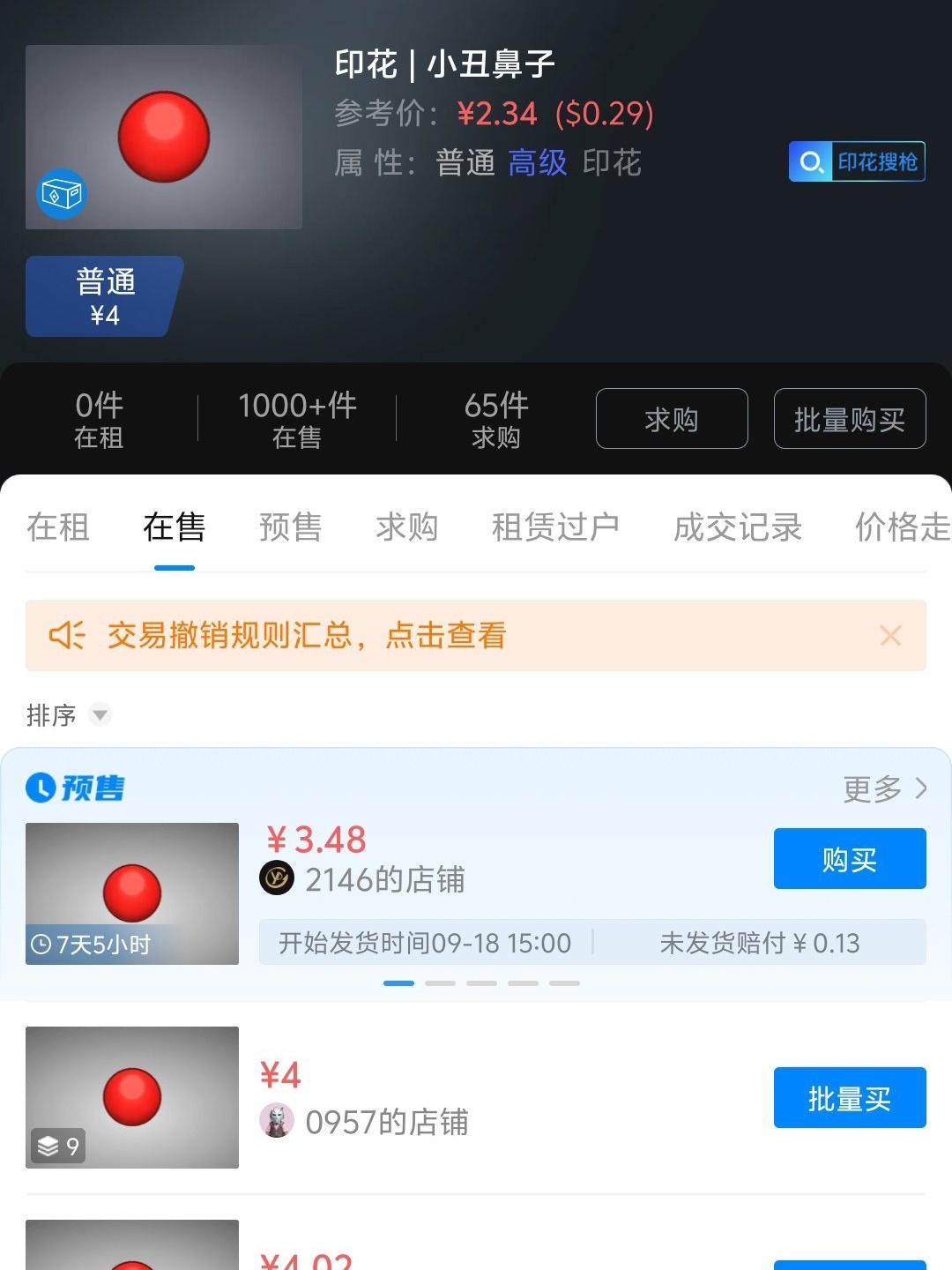The width and height of the screenshot is (952, 1270).
Task: Tap the 印花搜枪 search button
Action: pos(856,161)
